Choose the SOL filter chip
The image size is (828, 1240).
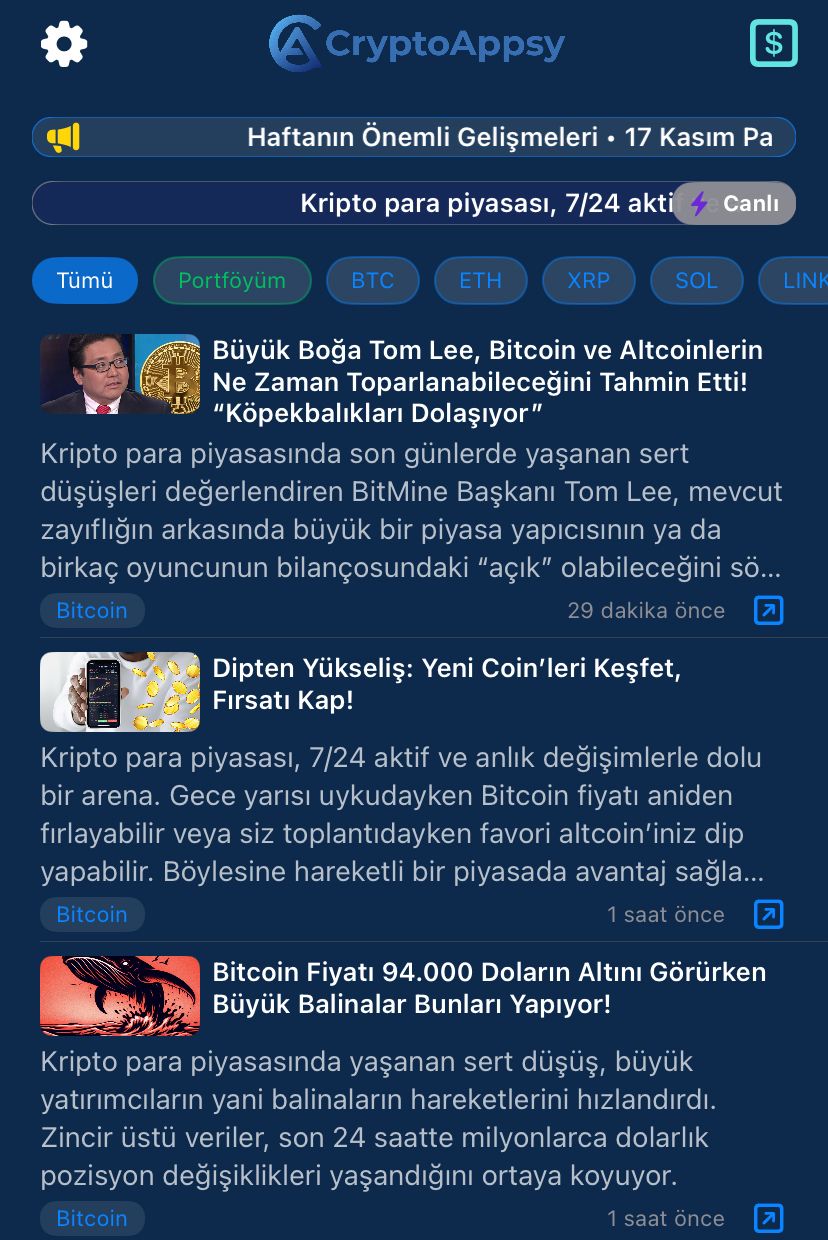pos(696,281)
